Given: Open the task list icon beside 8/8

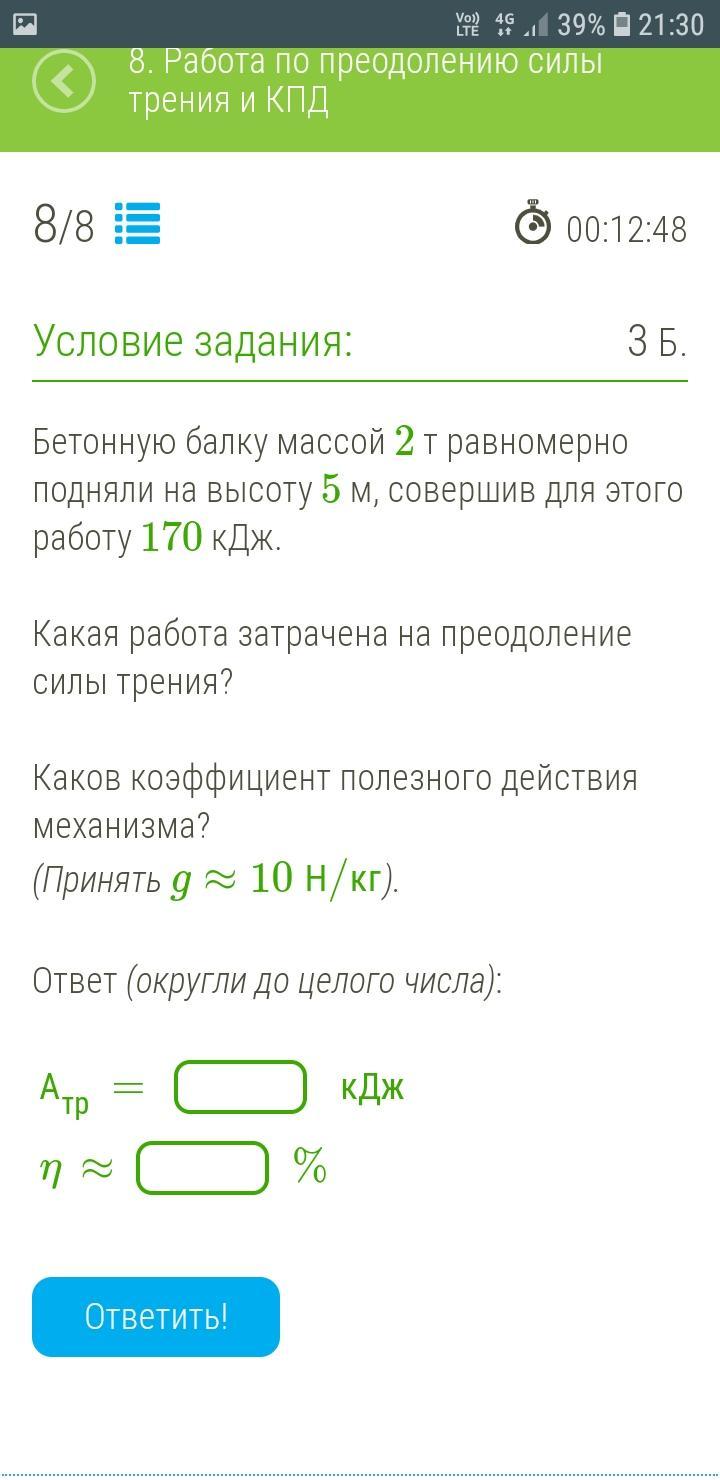Looking at the screenshot, I should pyautogui.click(x=137, y=224).
